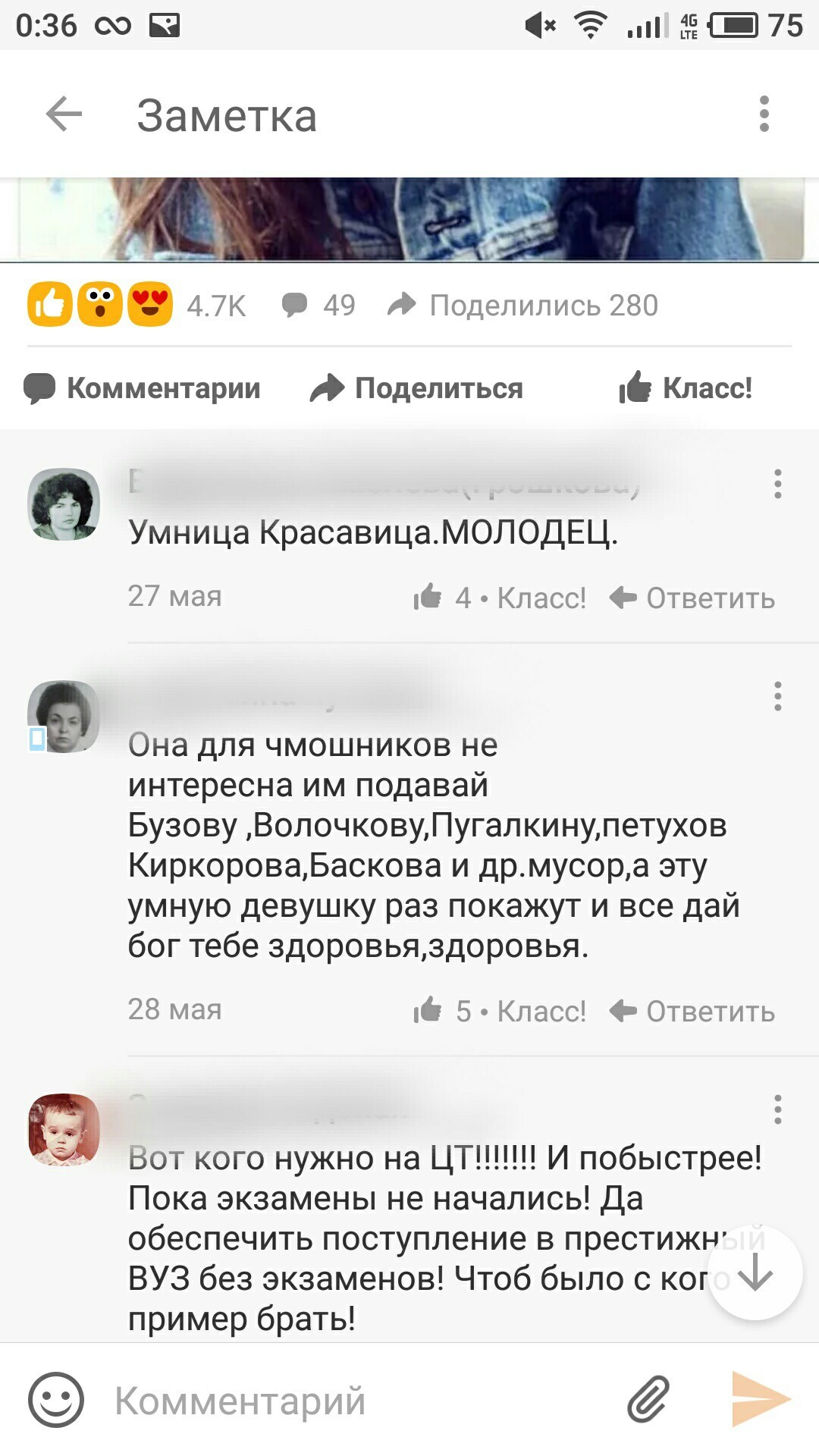
Task: Reply to the 28 мая comment
Action: coord(692,1012)
